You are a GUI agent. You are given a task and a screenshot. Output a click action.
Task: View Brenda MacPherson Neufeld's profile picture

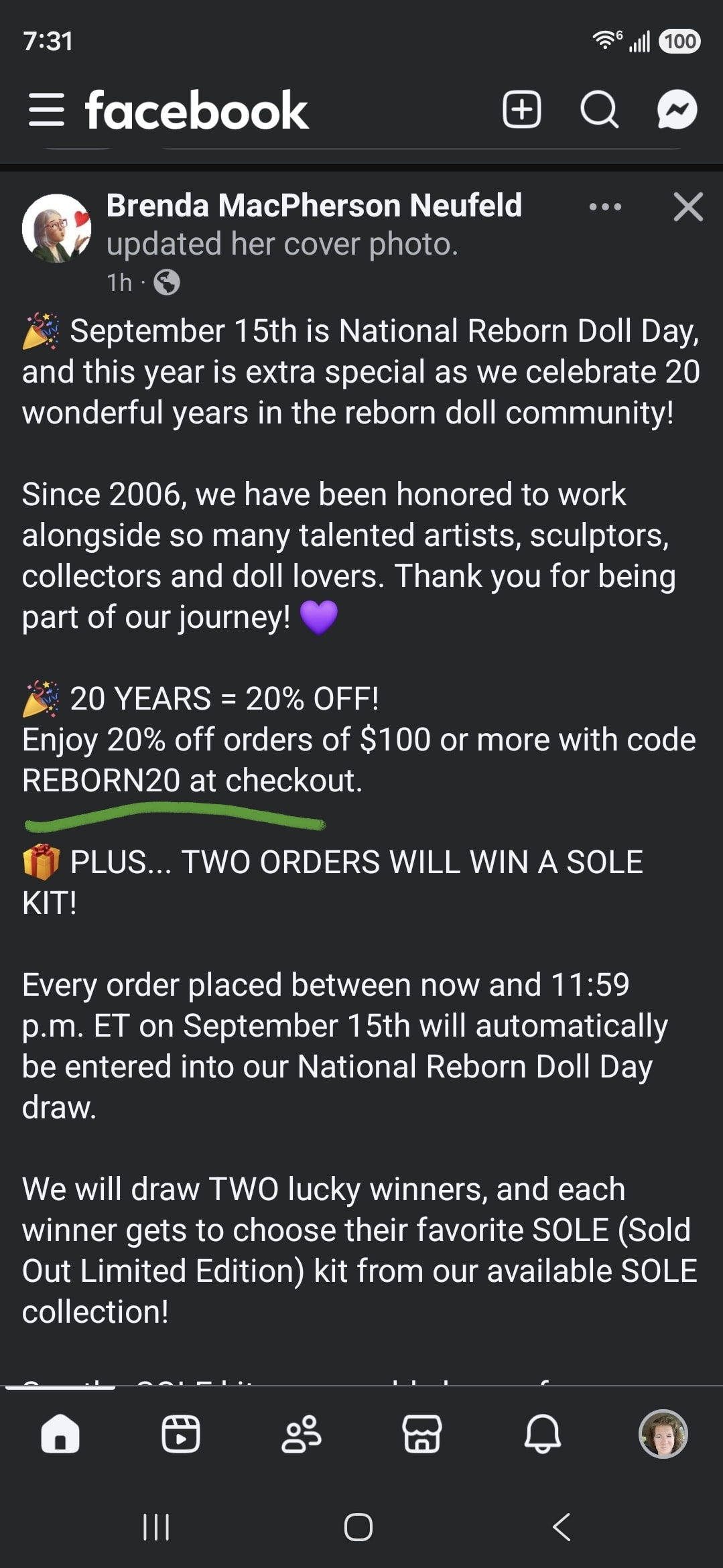click(56, 228)
